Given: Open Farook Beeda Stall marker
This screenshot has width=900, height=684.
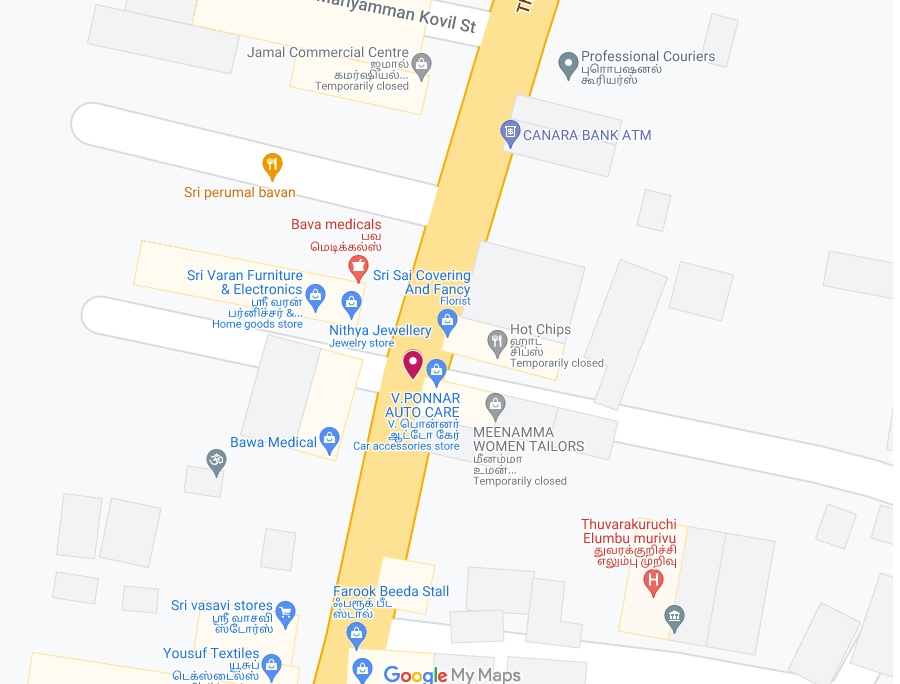Looking at the screenshot, I should (x=357, y=632).
